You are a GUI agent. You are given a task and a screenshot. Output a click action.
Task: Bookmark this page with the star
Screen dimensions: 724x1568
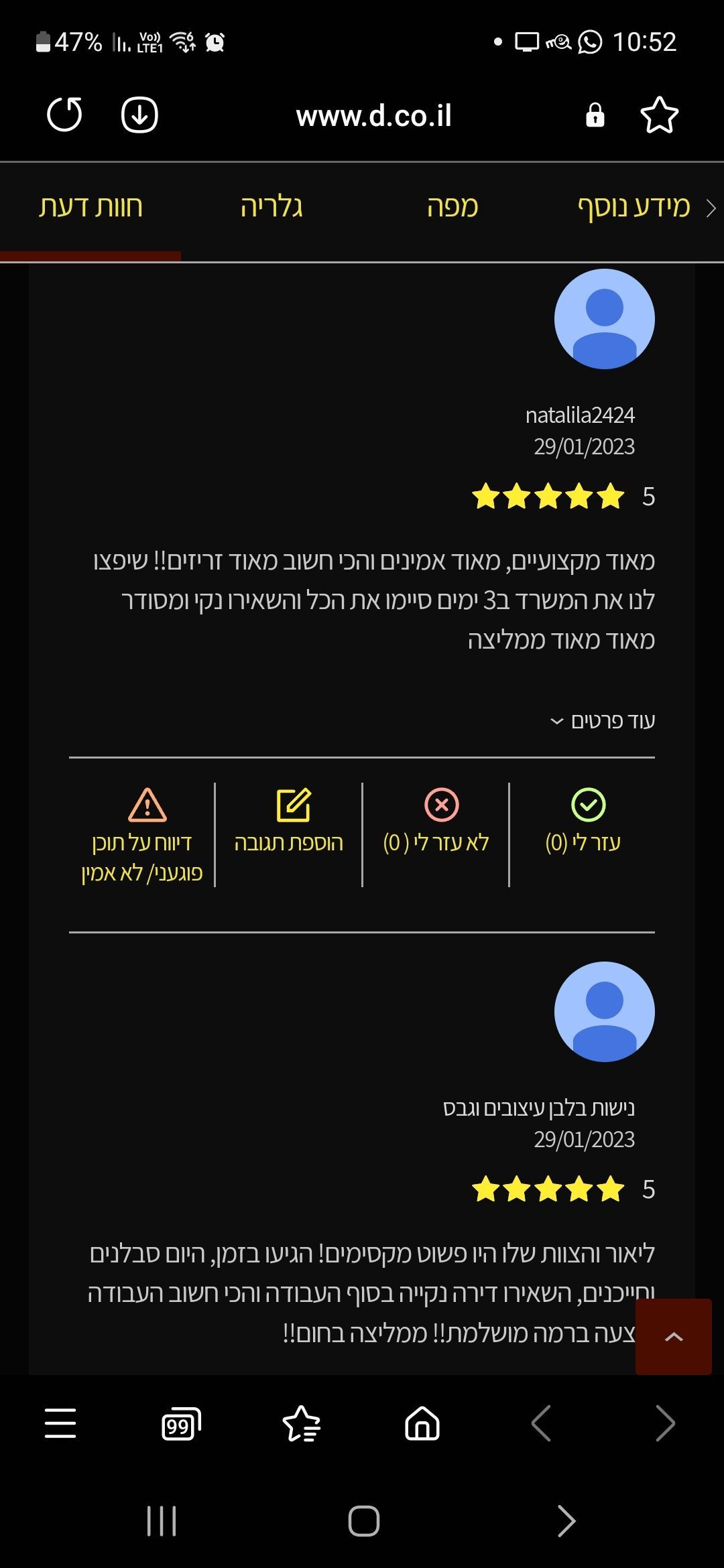(659, 115)
